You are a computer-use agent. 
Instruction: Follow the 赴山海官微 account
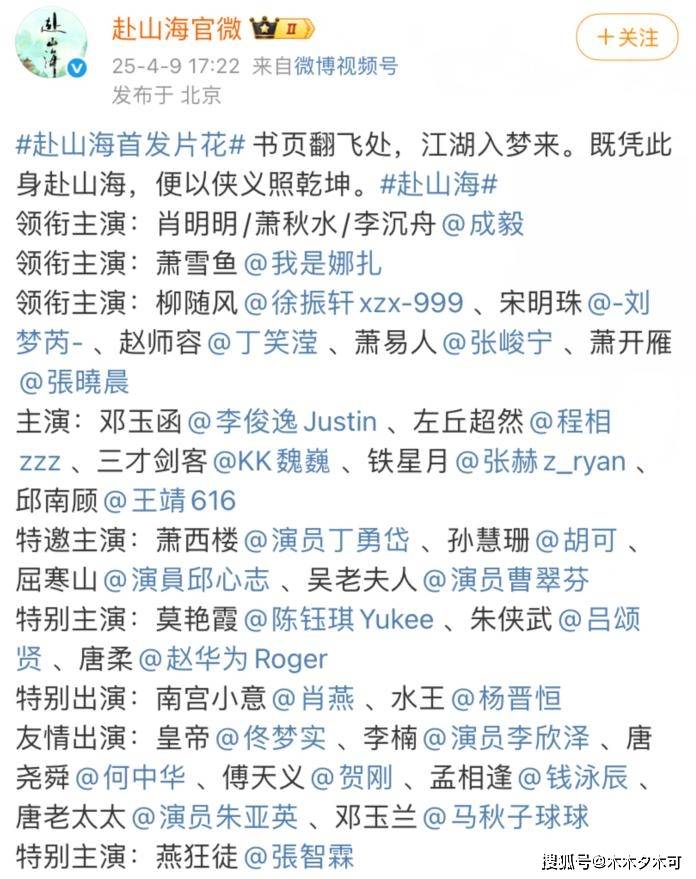coord(627,37)
